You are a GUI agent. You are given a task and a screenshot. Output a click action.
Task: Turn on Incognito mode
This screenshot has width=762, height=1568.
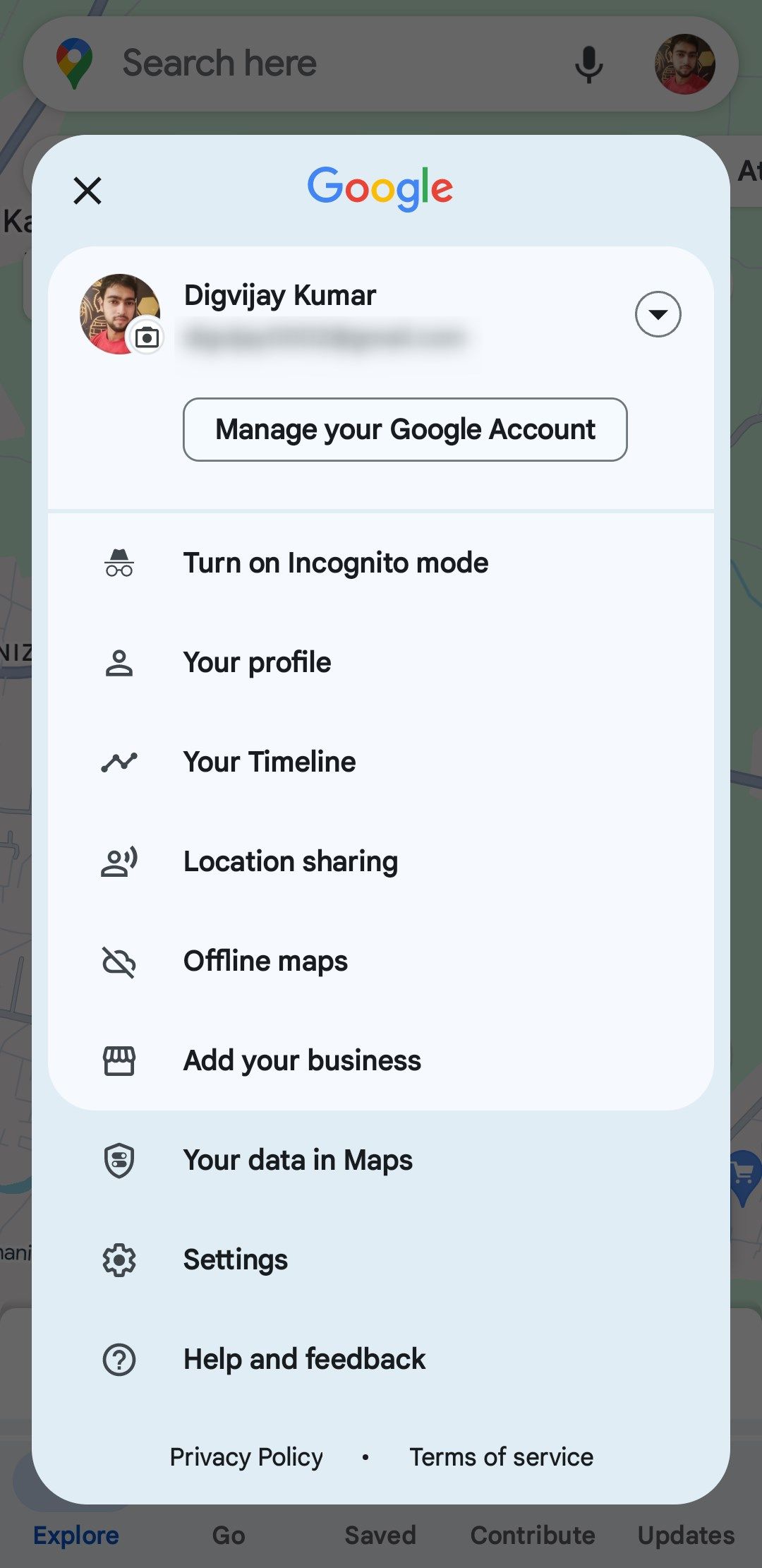point(335,562)
